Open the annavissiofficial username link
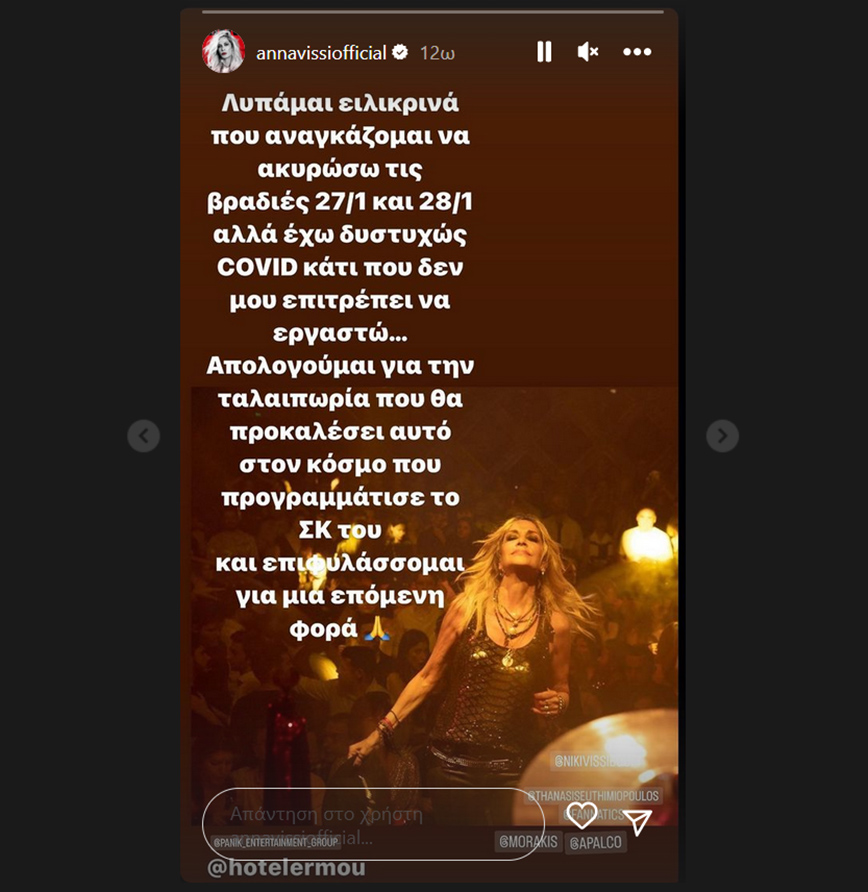The width and height of the screenshot is (868, 892). 320,53
